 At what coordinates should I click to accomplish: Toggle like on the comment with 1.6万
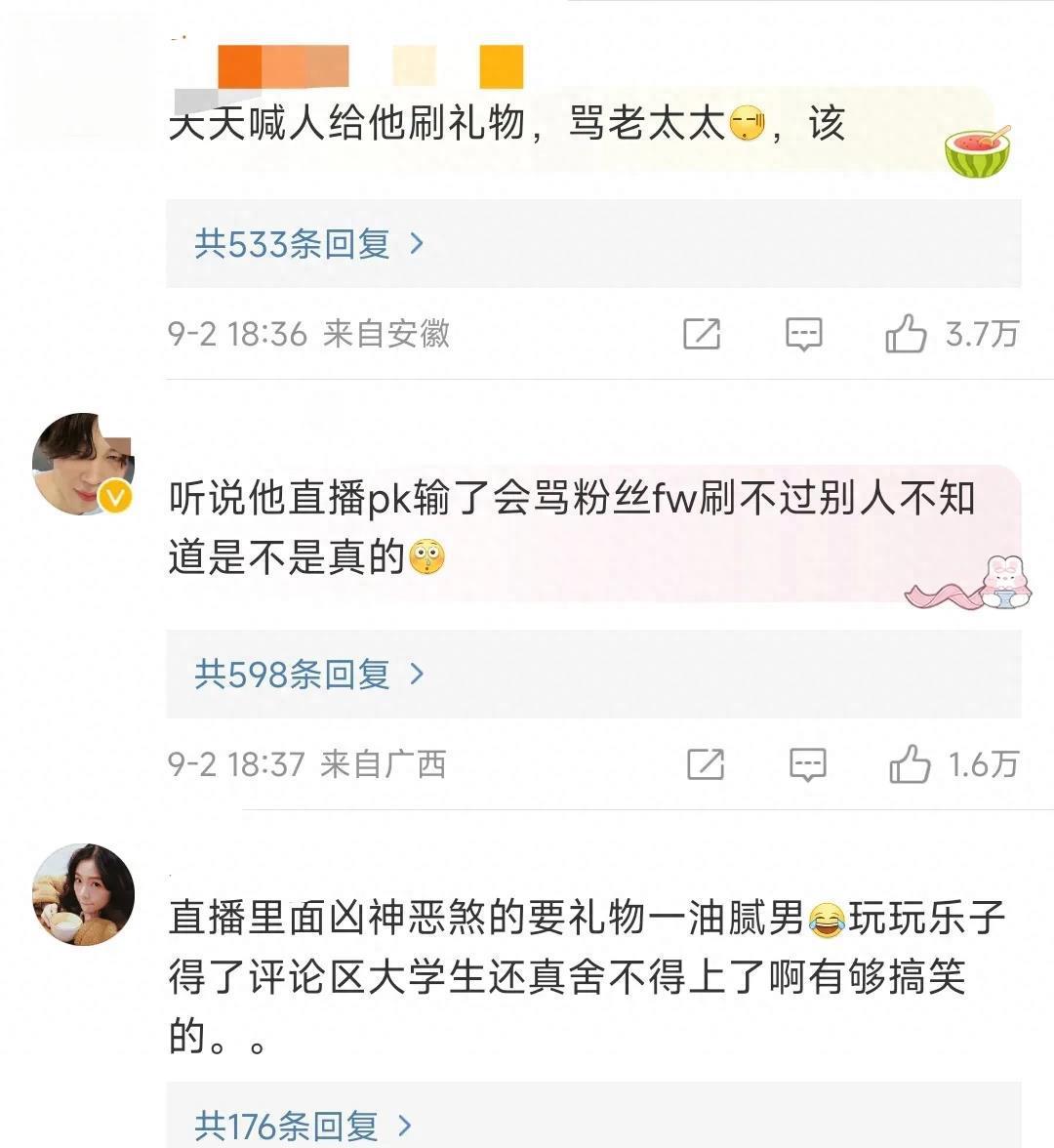909,765
